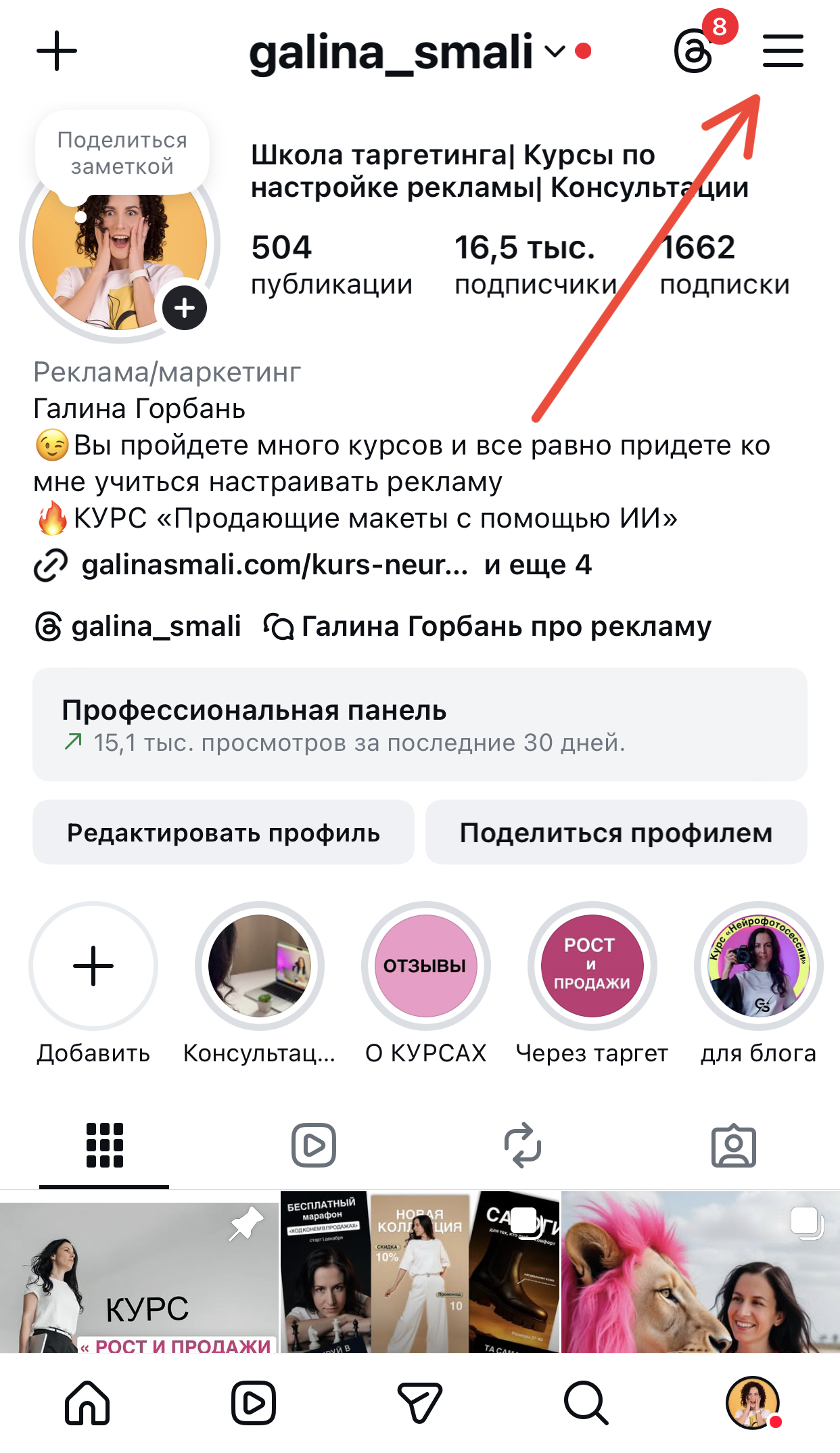Open the hamburger menu
Screen dimensions: 840x1453
[x=783, y=51]
